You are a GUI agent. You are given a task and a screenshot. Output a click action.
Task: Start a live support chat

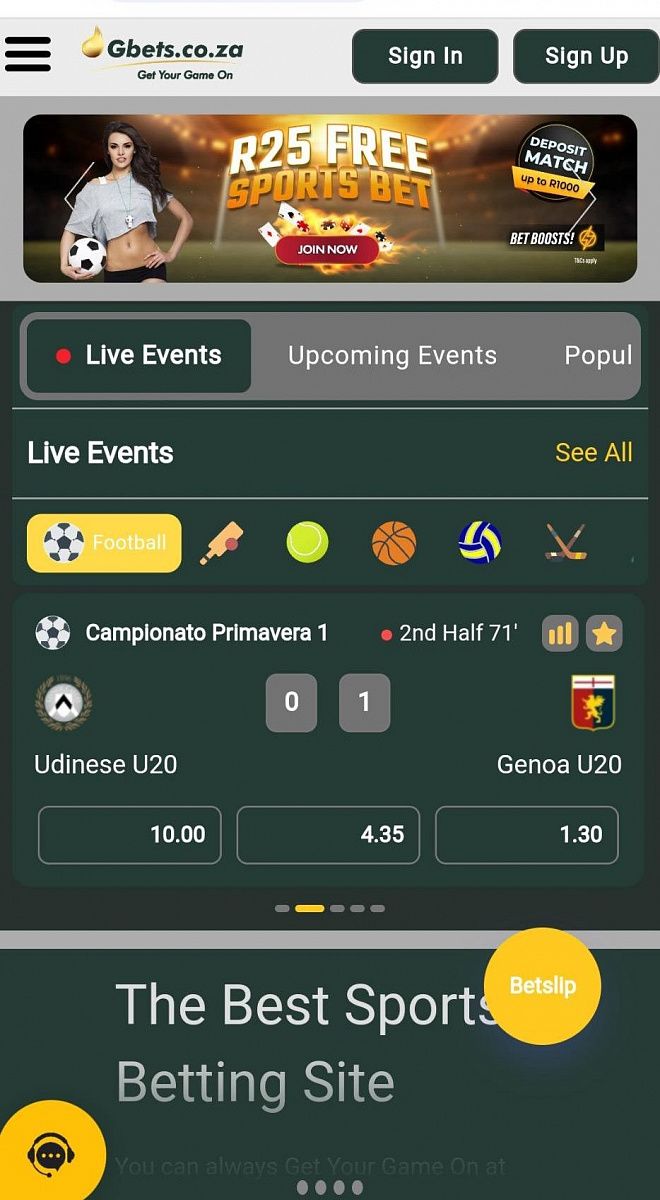[48, 1155]
